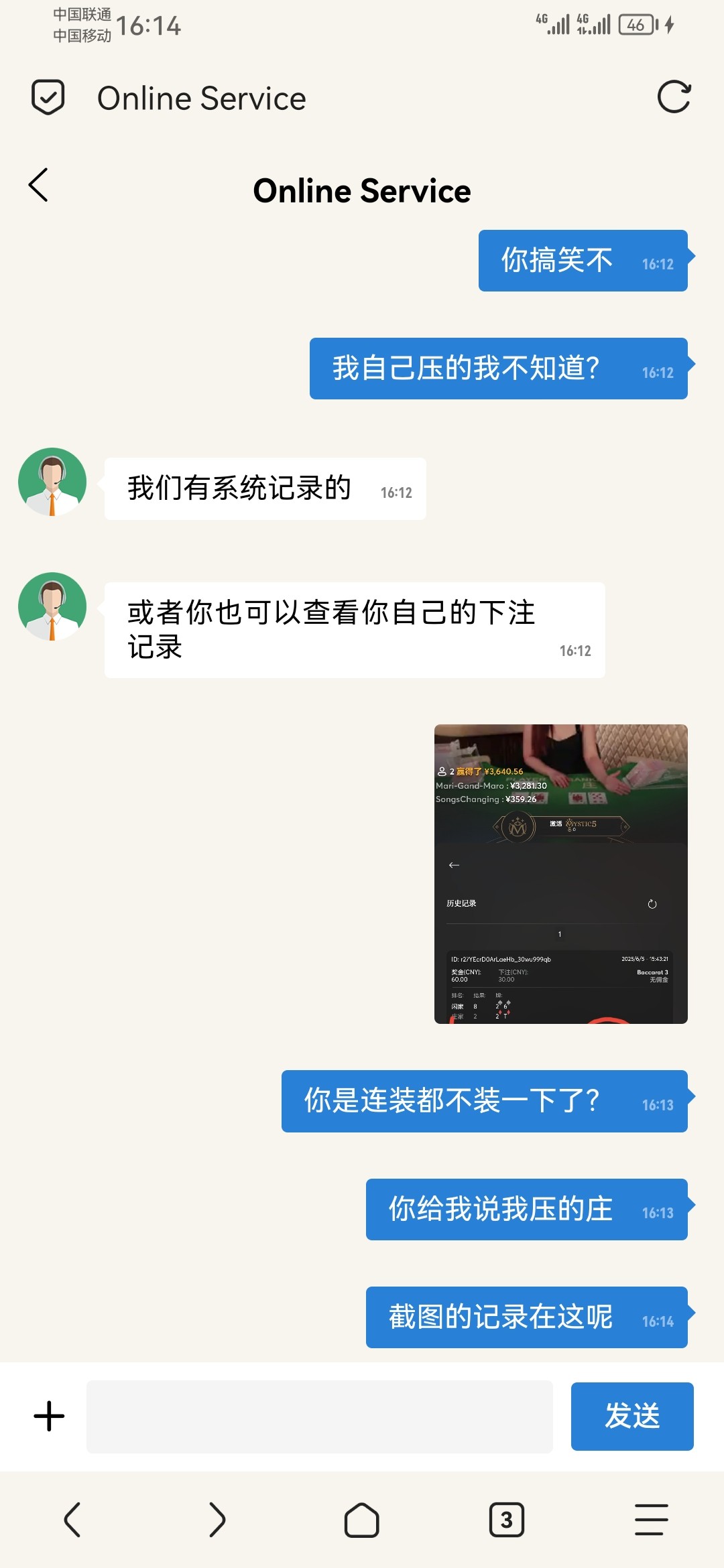This screenshot has width=724, height=1568.
Task: Open the browser hamburger menu
Action: (652, 1520)
